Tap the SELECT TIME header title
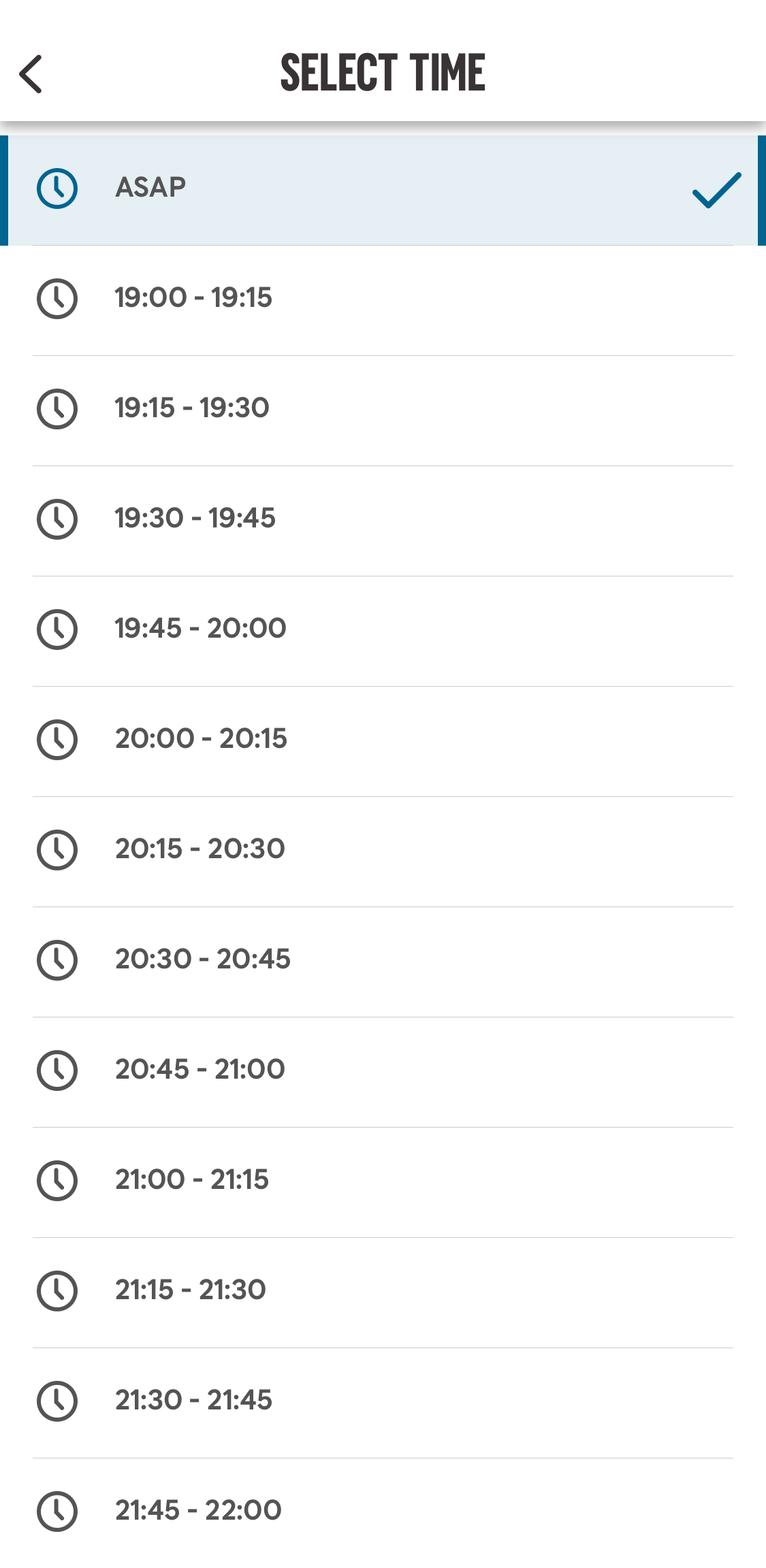The height and width of the screenshot is (1568, 766). [x=383, y=71]
